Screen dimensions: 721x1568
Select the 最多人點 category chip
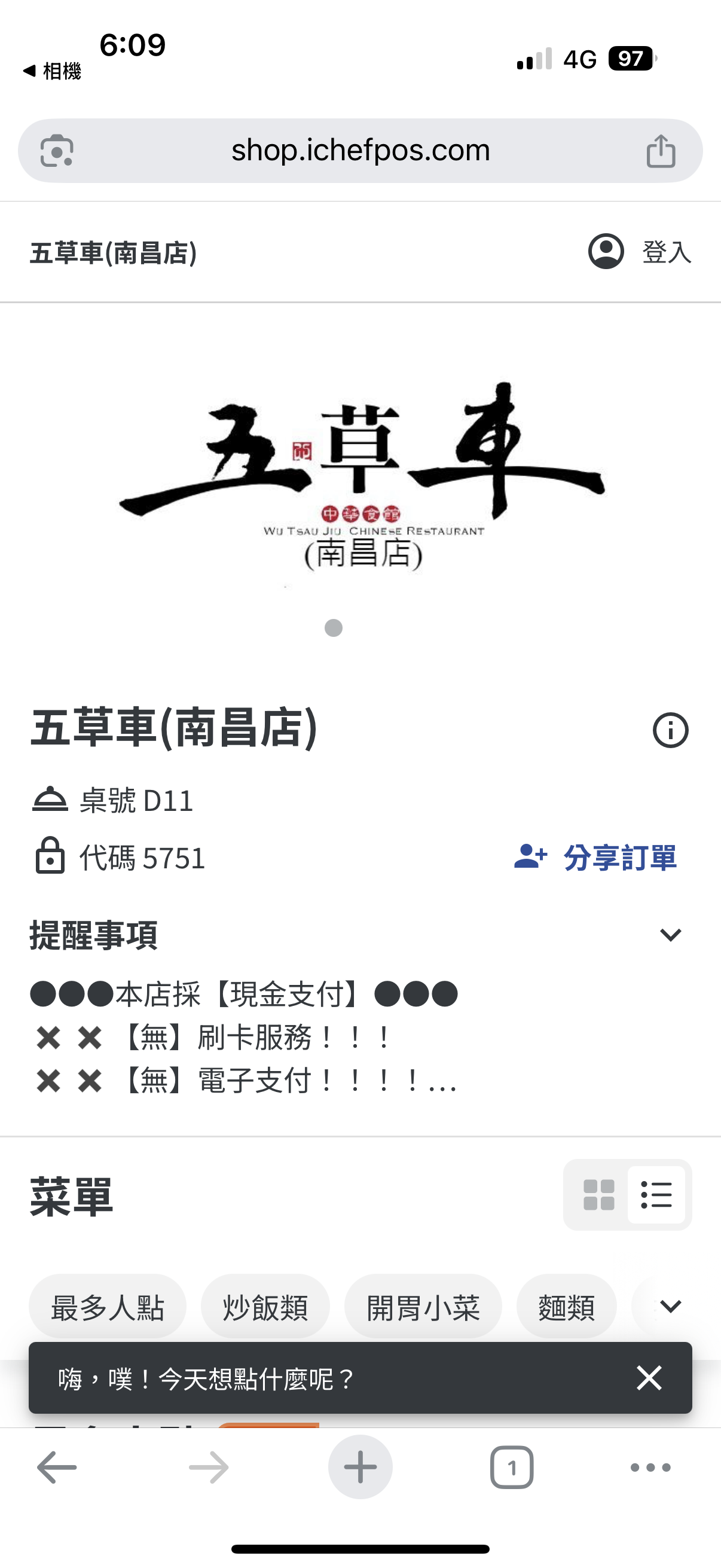(x=107, y=1305)
